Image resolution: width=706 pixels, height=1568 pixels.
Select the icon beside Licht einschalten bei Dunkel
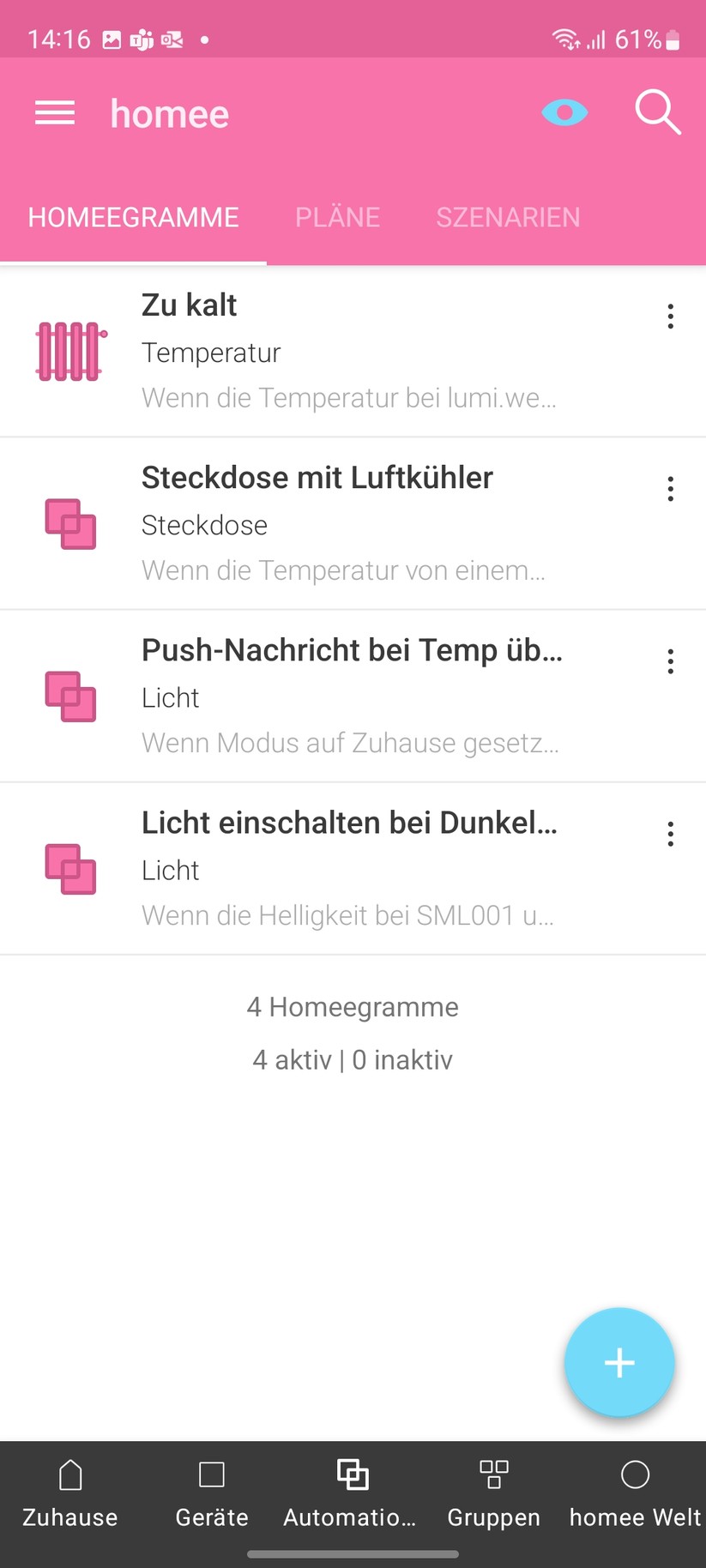pos(69,868)
